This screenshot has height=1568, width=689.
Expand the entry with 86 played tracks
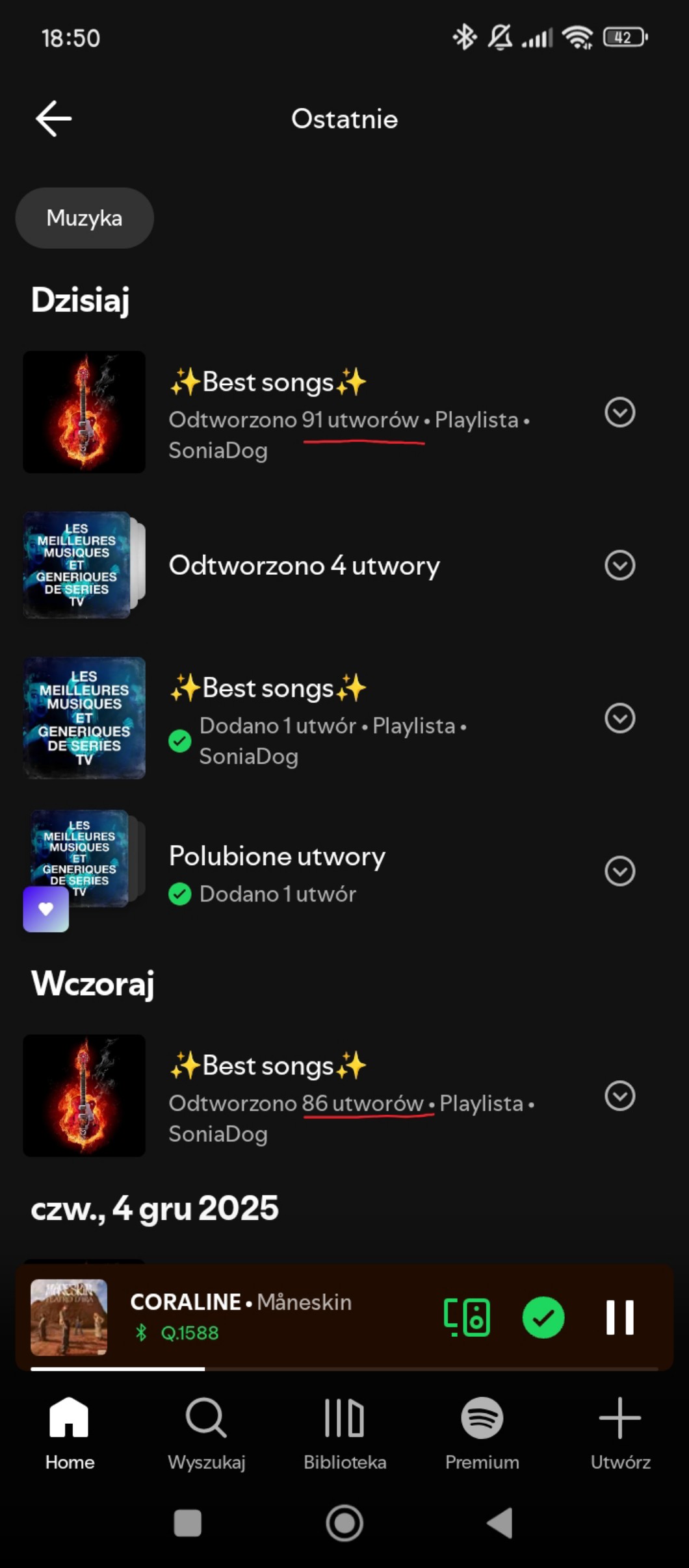pyautogui.click(x=619, y=1096)
